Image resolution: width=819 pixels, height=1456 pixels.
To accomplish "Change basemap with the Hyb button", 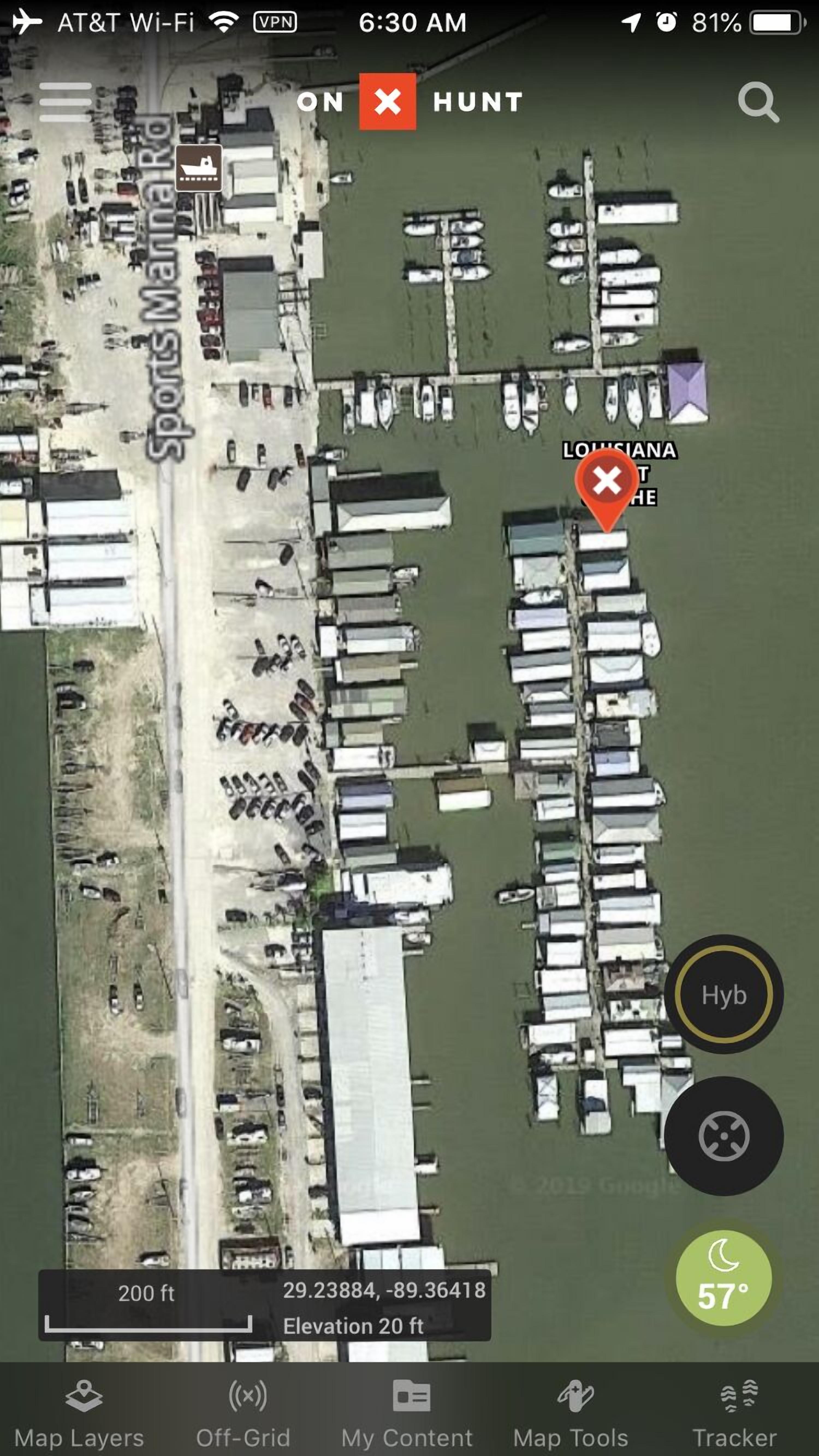I will tap(723, 994).
